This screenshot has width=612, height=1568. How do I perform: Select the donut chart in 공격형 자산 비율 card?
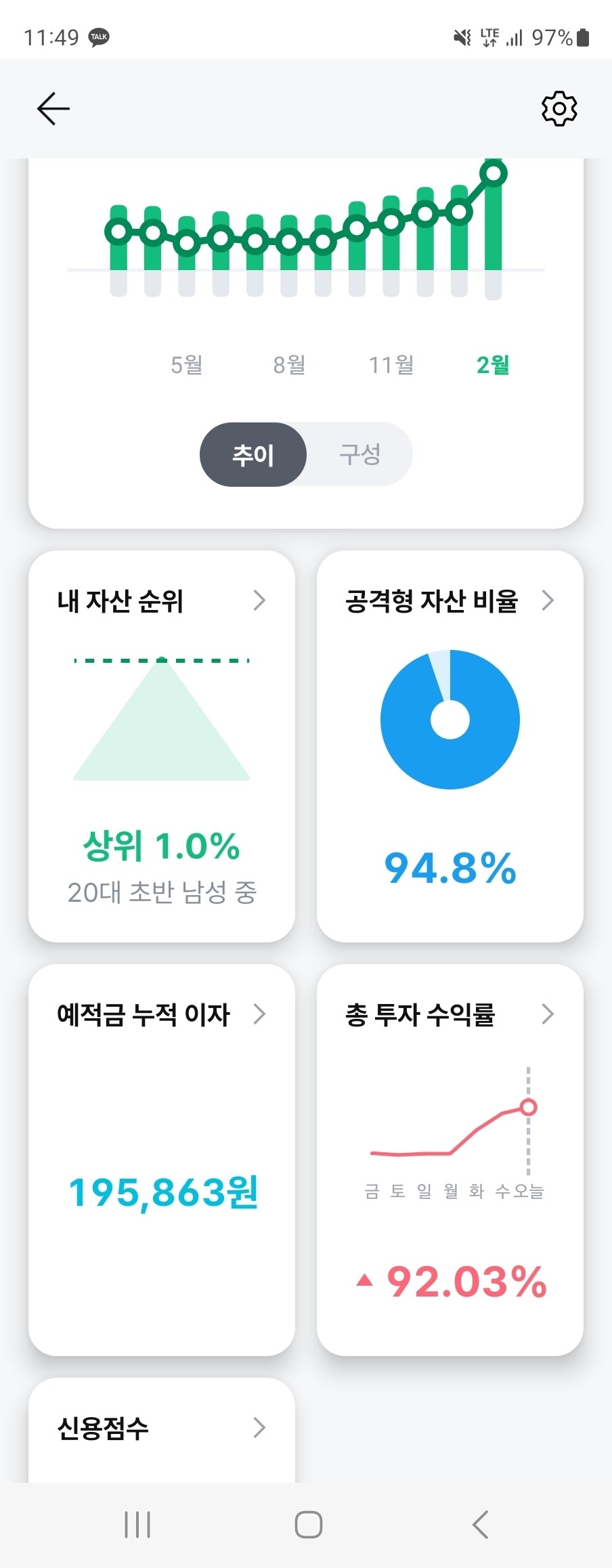450,720
